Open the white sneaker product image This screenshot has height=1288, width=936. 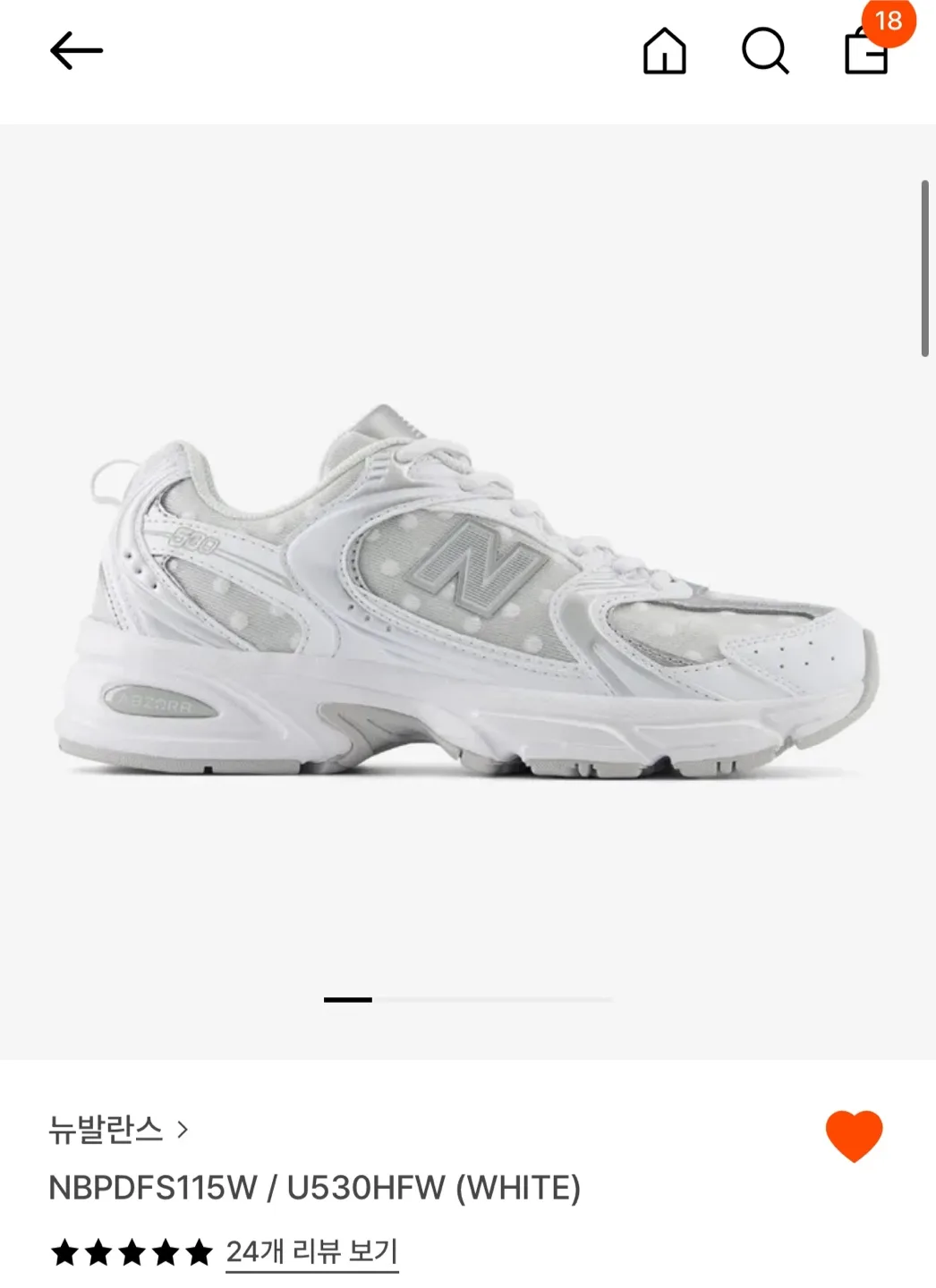[467, 592]
